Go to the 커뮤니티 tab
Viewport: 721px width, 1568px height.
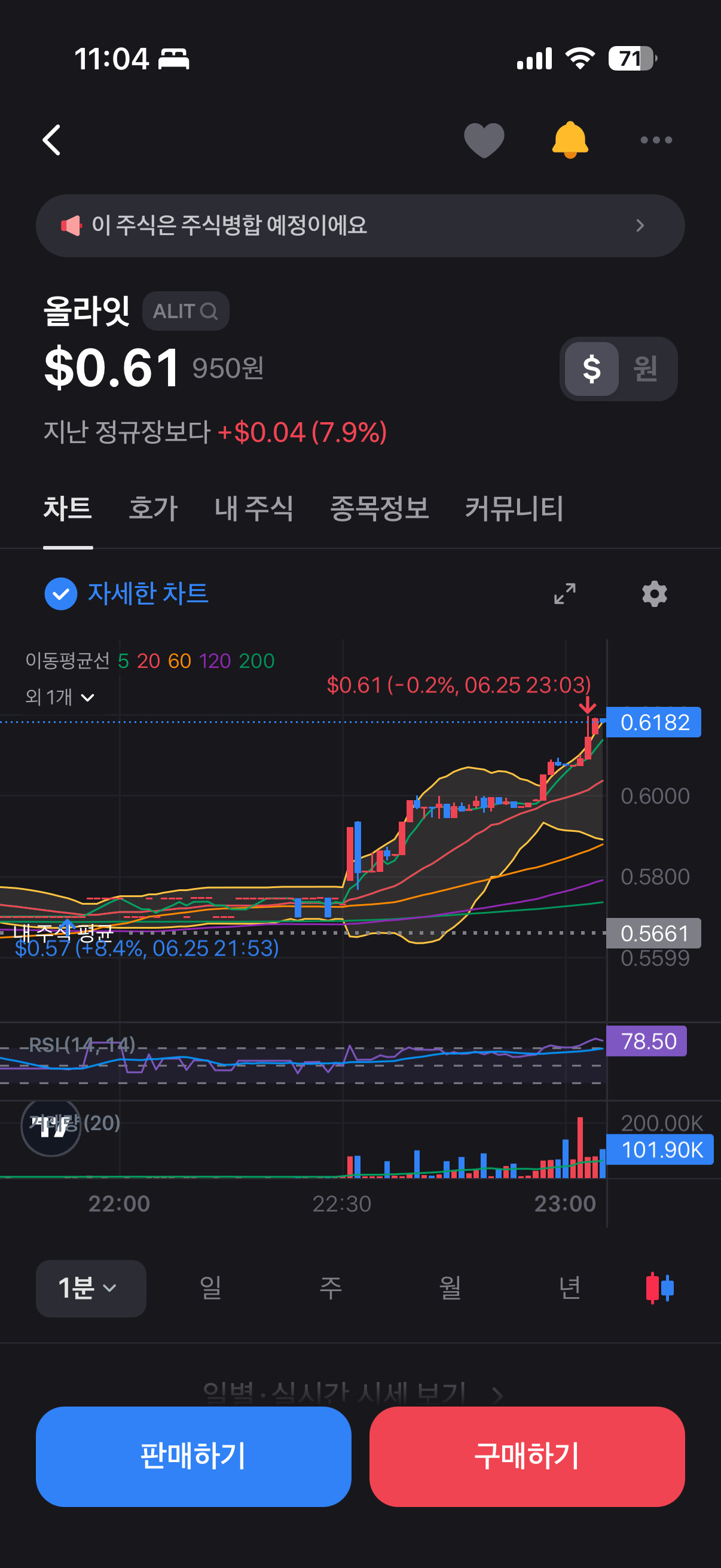pyautogui.click(x=514, y=508)
